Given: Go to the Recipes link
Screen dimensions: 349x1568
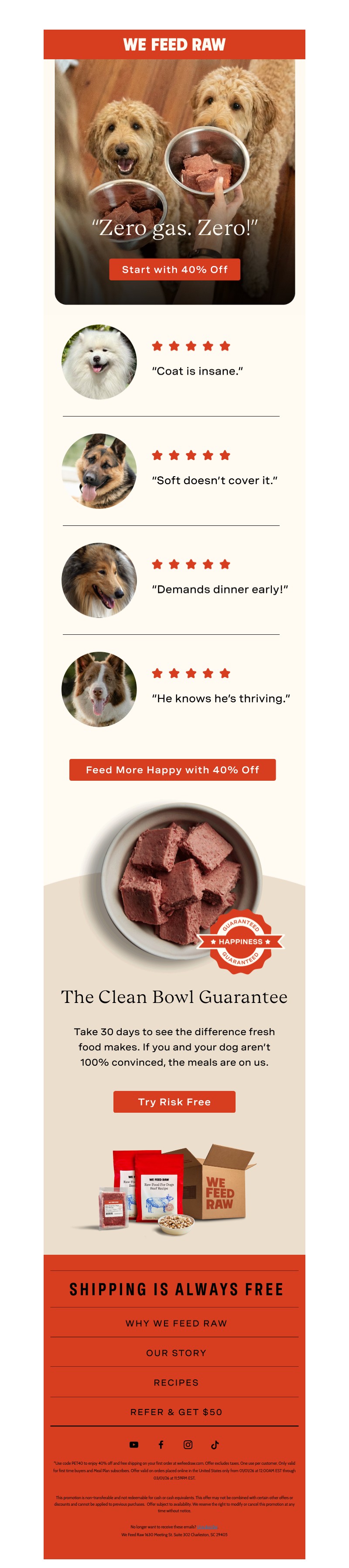Looking at the screenshot, I should tap(176, 1382).
